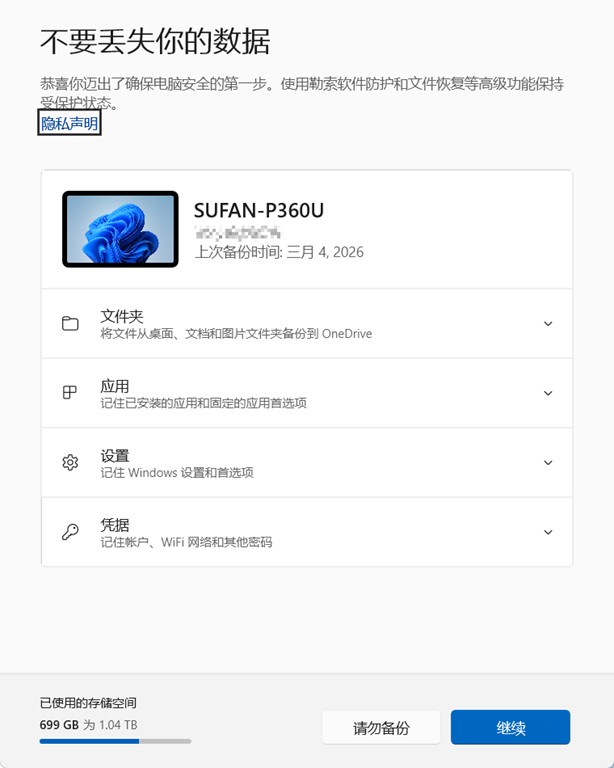Expand the 应用 section
This screenshot has width=614, height=768.
(547, 394)
